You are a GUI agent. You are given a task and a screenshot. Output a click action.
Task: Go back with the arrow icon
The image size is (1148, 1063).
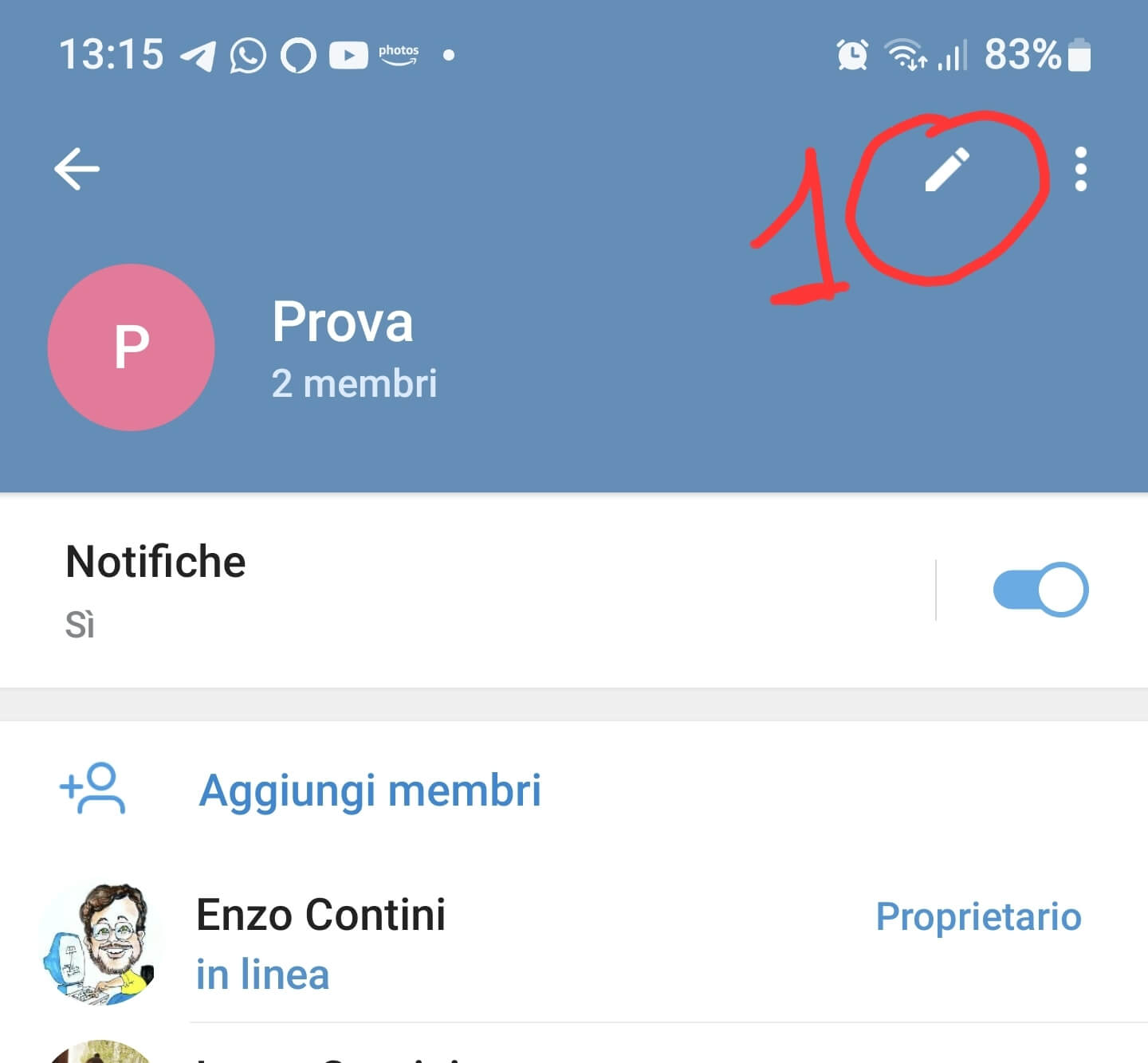coord(77,169)
